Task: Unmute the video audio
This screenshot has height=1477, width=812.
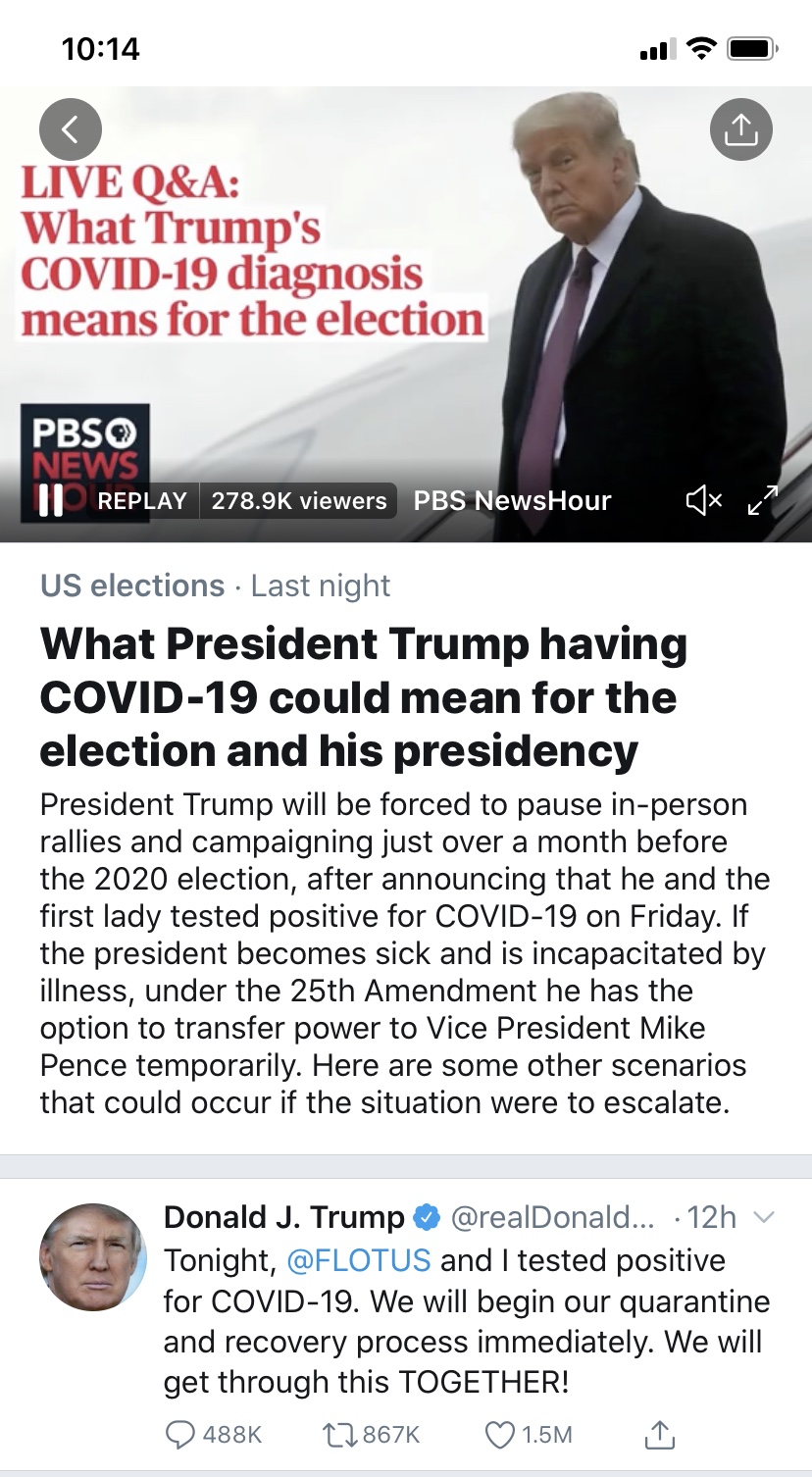Action: 703,501
